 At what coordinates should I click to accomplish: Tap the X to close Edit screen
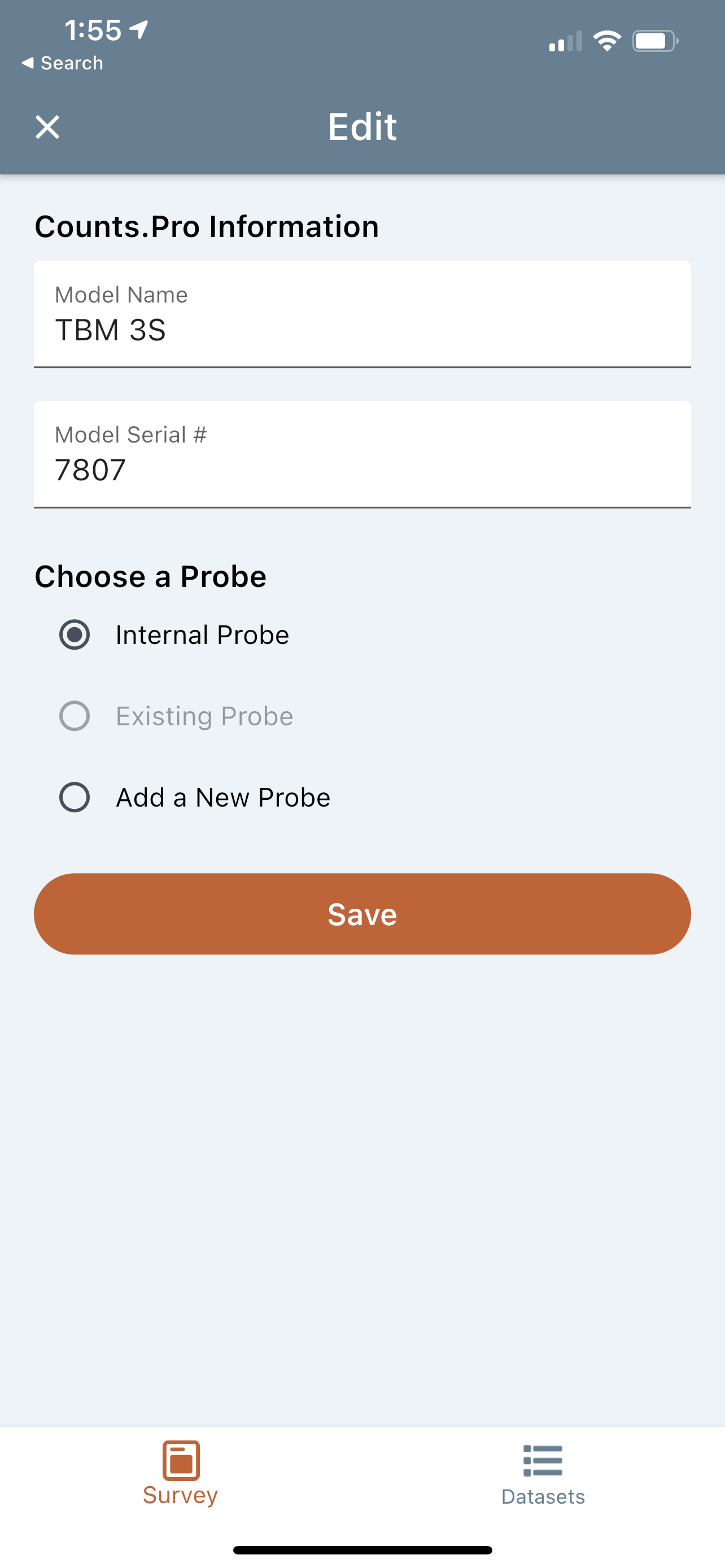point(47,126)
